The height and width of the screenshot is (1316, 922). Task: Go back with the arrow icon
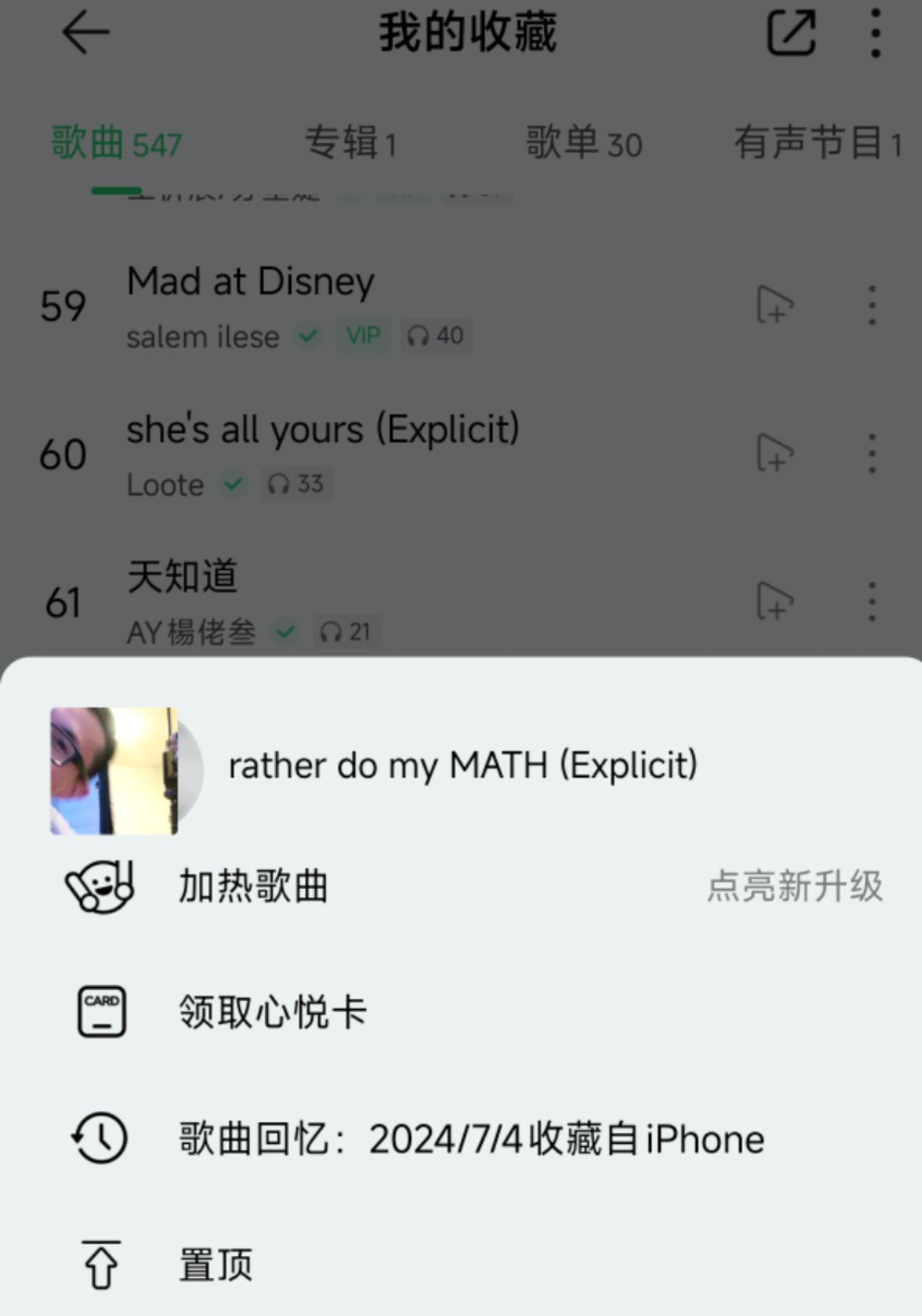point(86,33)
